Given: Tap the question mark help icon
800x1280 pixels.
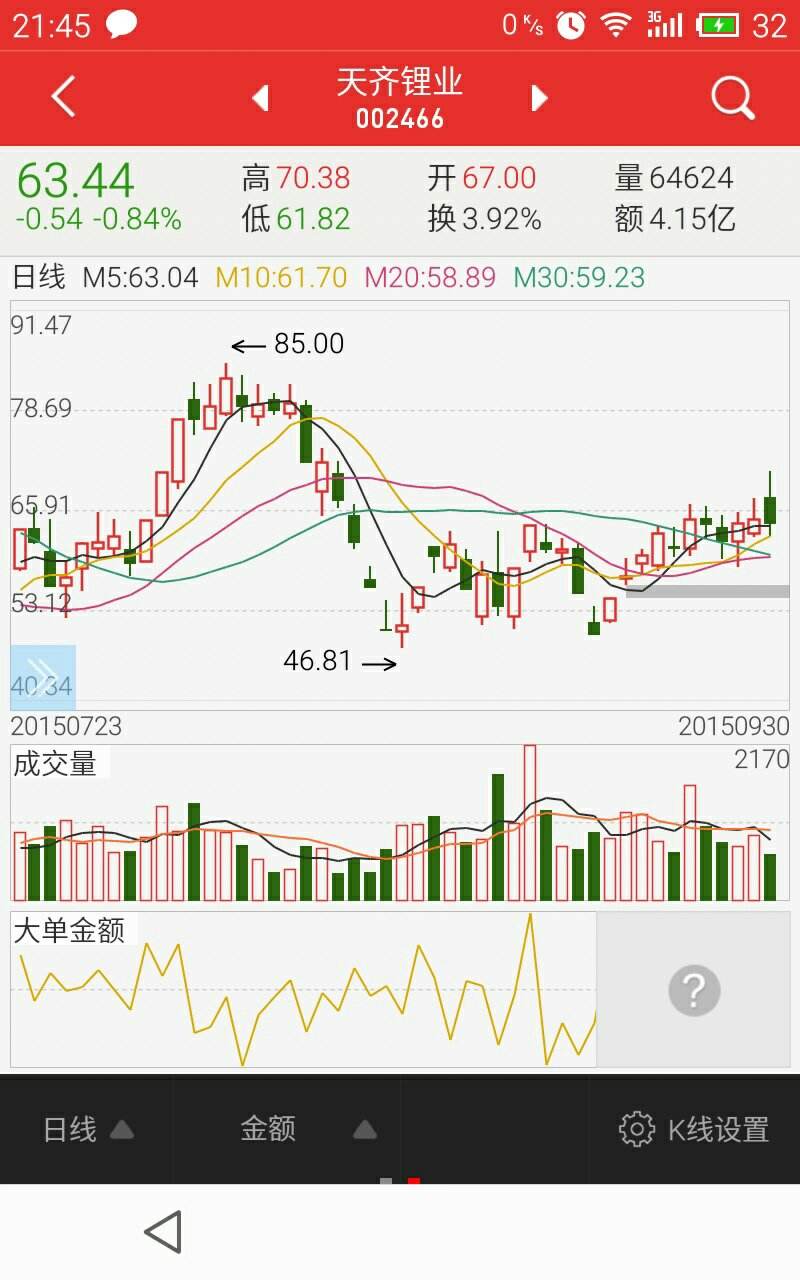Looking at the screenshot, I should (694, 990).
